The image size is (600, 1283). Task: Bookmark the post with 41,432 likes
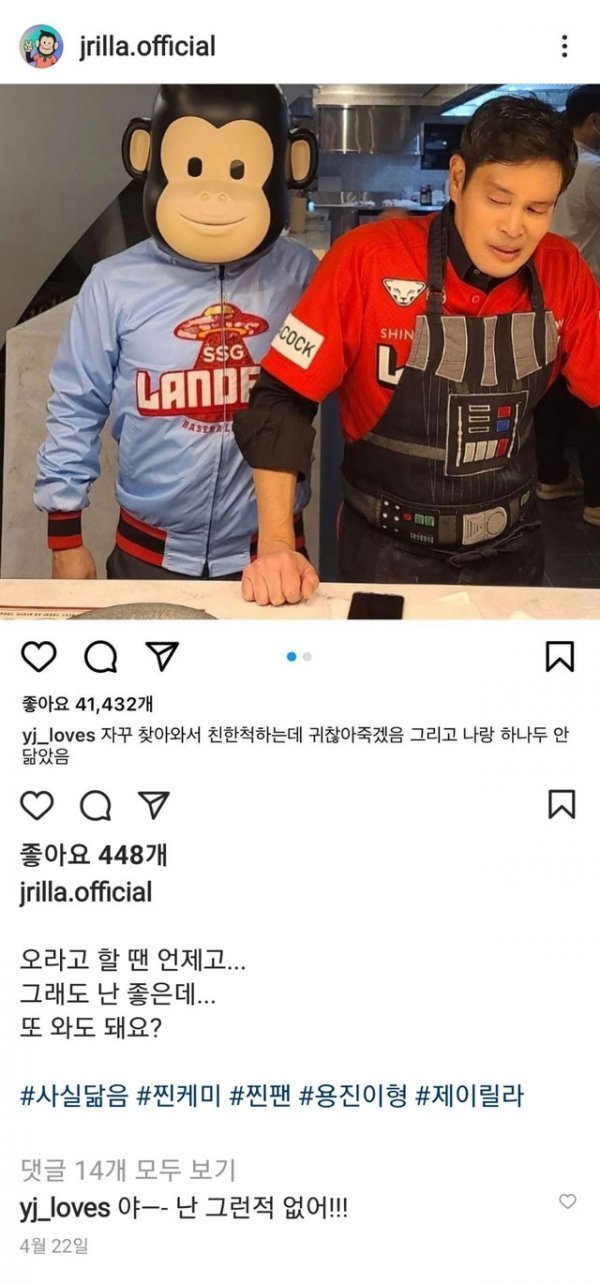[559, 657]
